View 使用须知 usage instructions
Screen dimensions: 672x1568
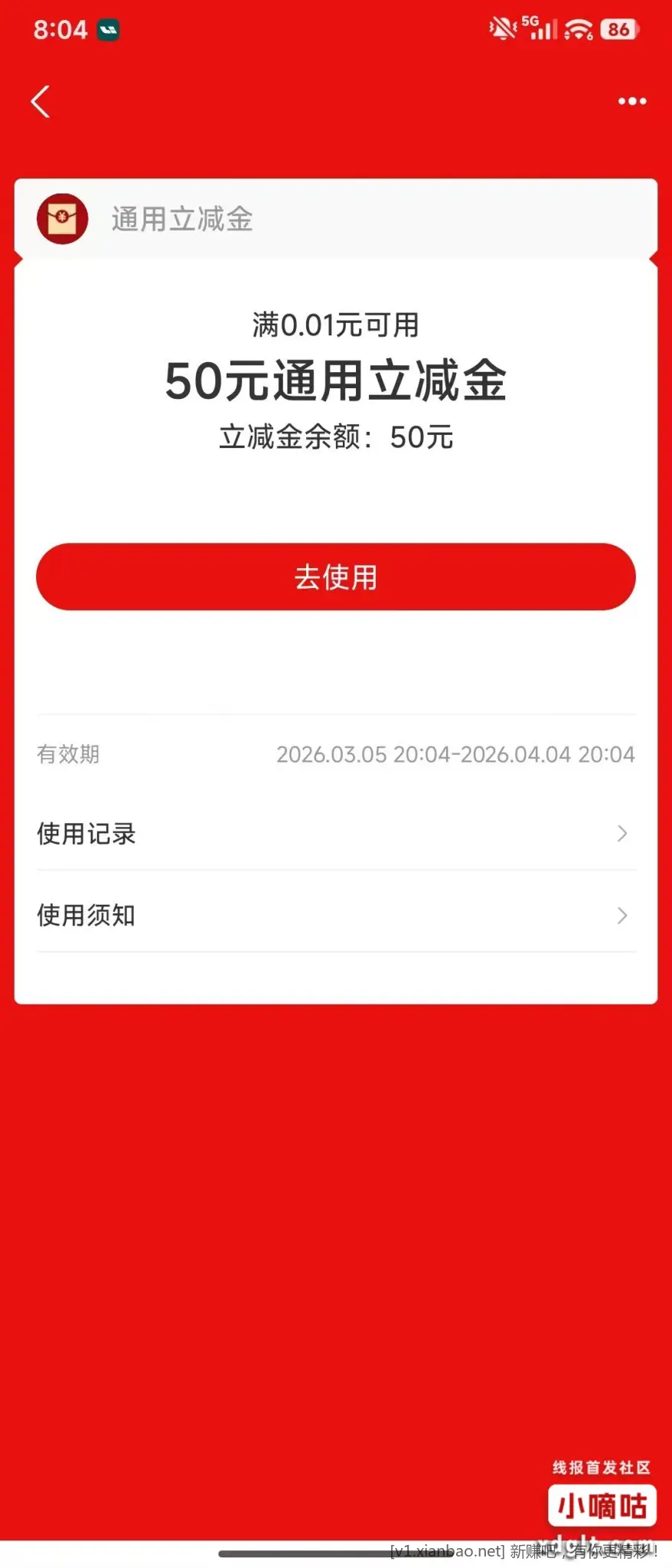tap(335, 915)
